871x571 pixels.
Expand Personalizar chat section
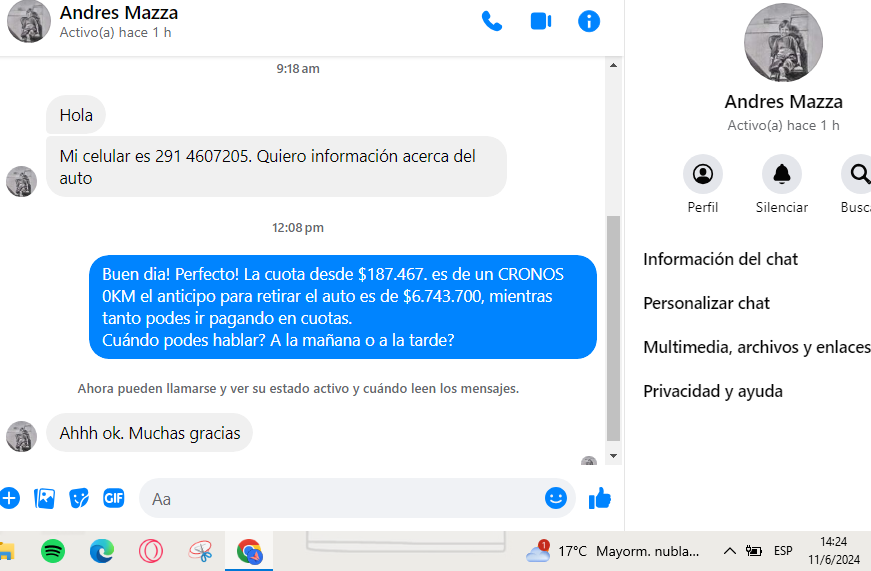pos(706,303)
